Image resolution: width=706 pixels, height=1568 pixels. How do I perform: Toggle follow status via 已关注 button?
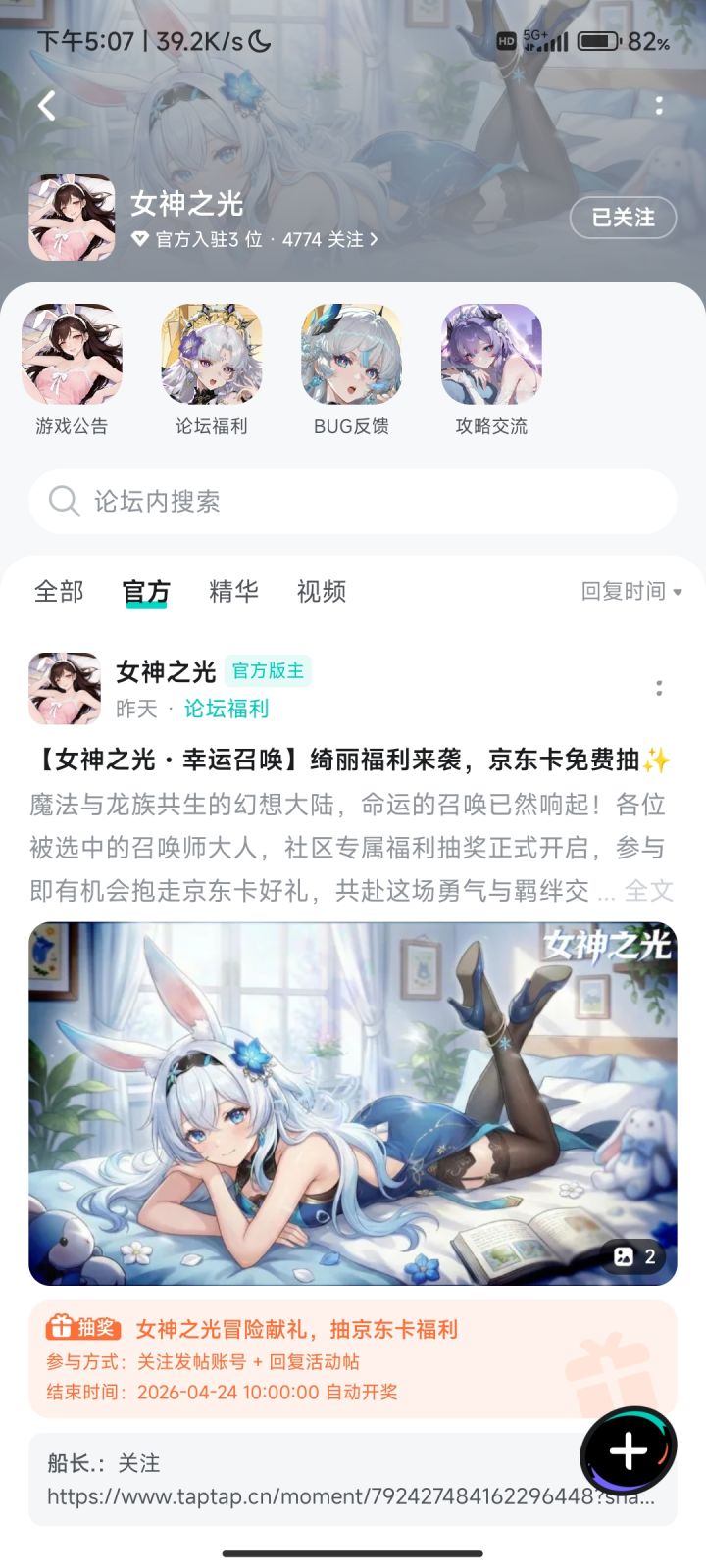click(x=622, y=218)
